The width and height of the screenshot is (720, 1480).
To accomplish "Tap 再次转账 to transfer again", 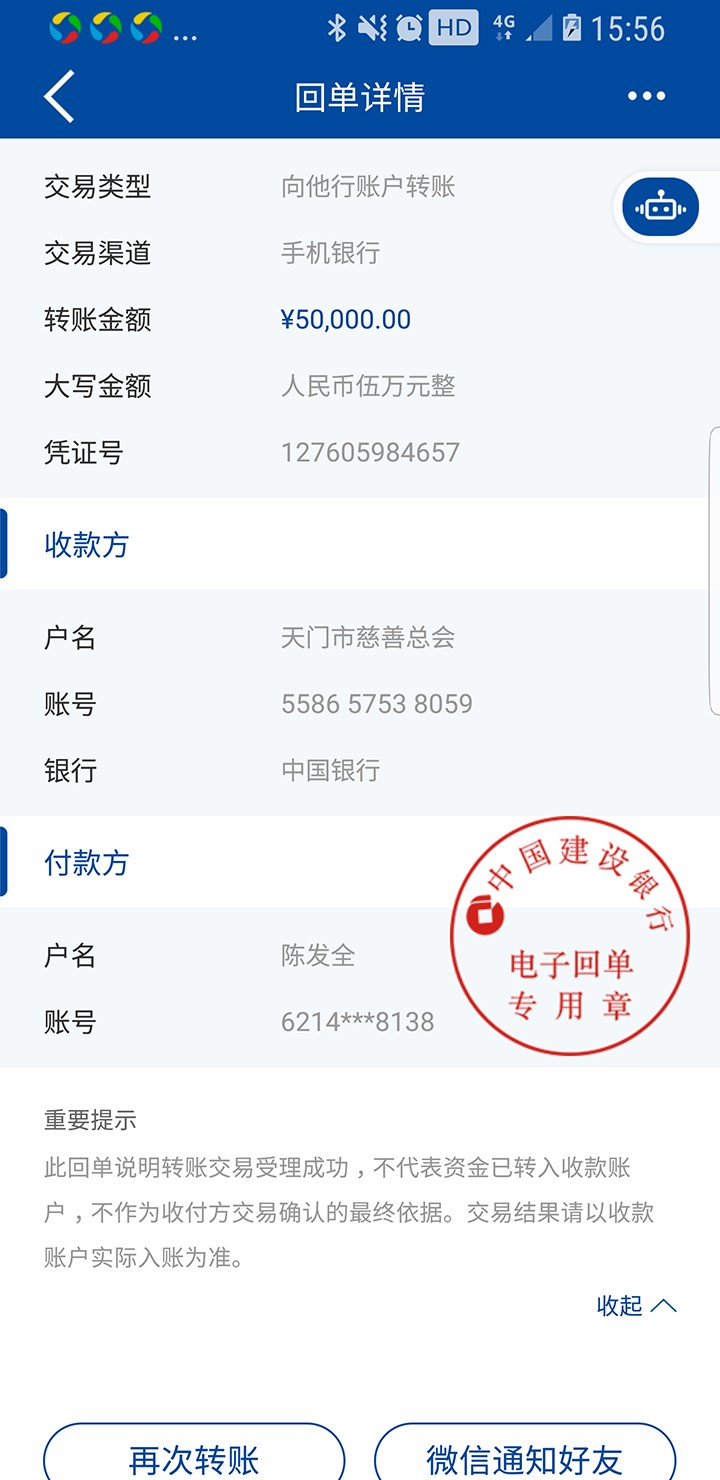I will (194, 1454).
